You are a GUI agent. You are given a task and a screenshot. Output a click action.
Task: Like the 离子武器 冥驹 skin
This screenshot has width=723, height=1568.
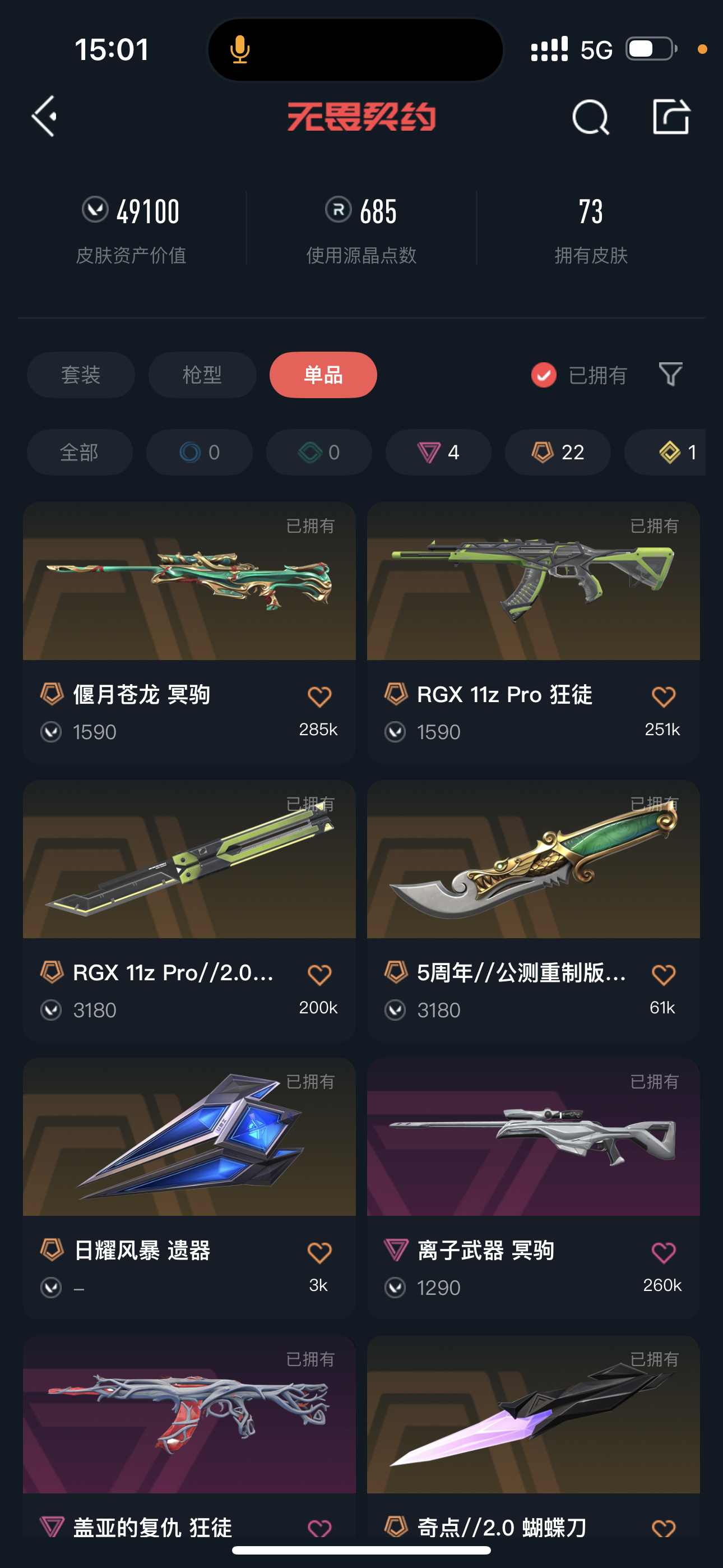coord(662,1252)
